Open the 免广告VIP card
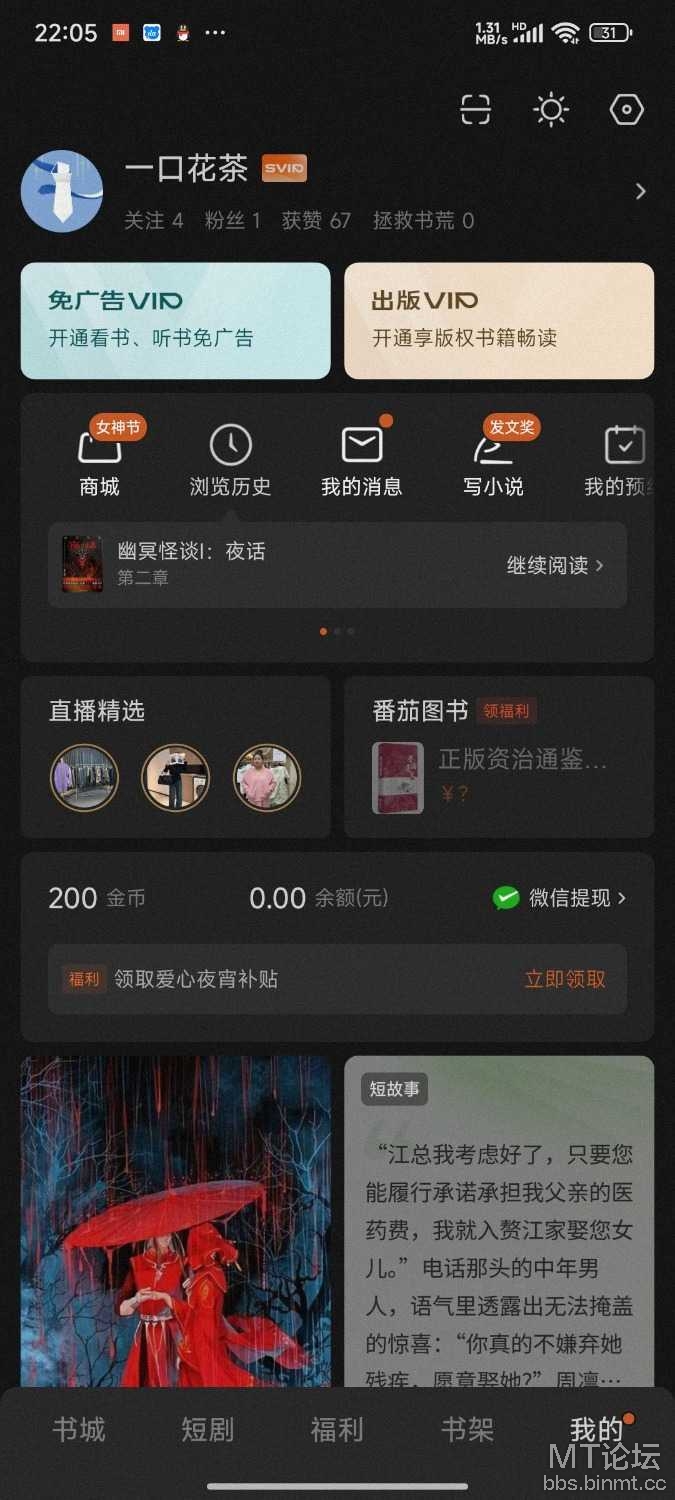Image resolution: width=675 pixels, height=1500 pixels. tap(175, 320)
